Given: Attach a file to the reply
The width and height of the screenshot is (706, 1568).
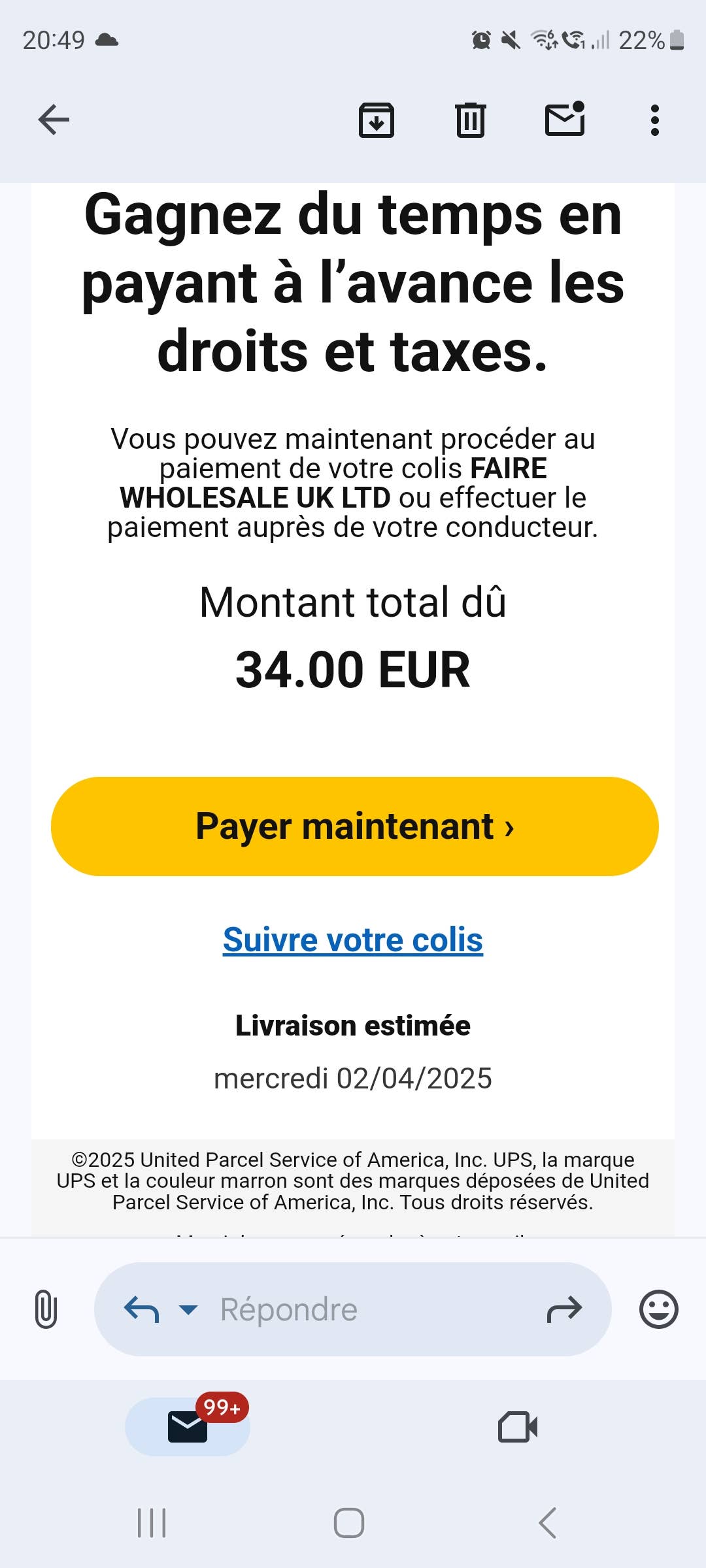Looking at the screenshot, I should 46,1309.
